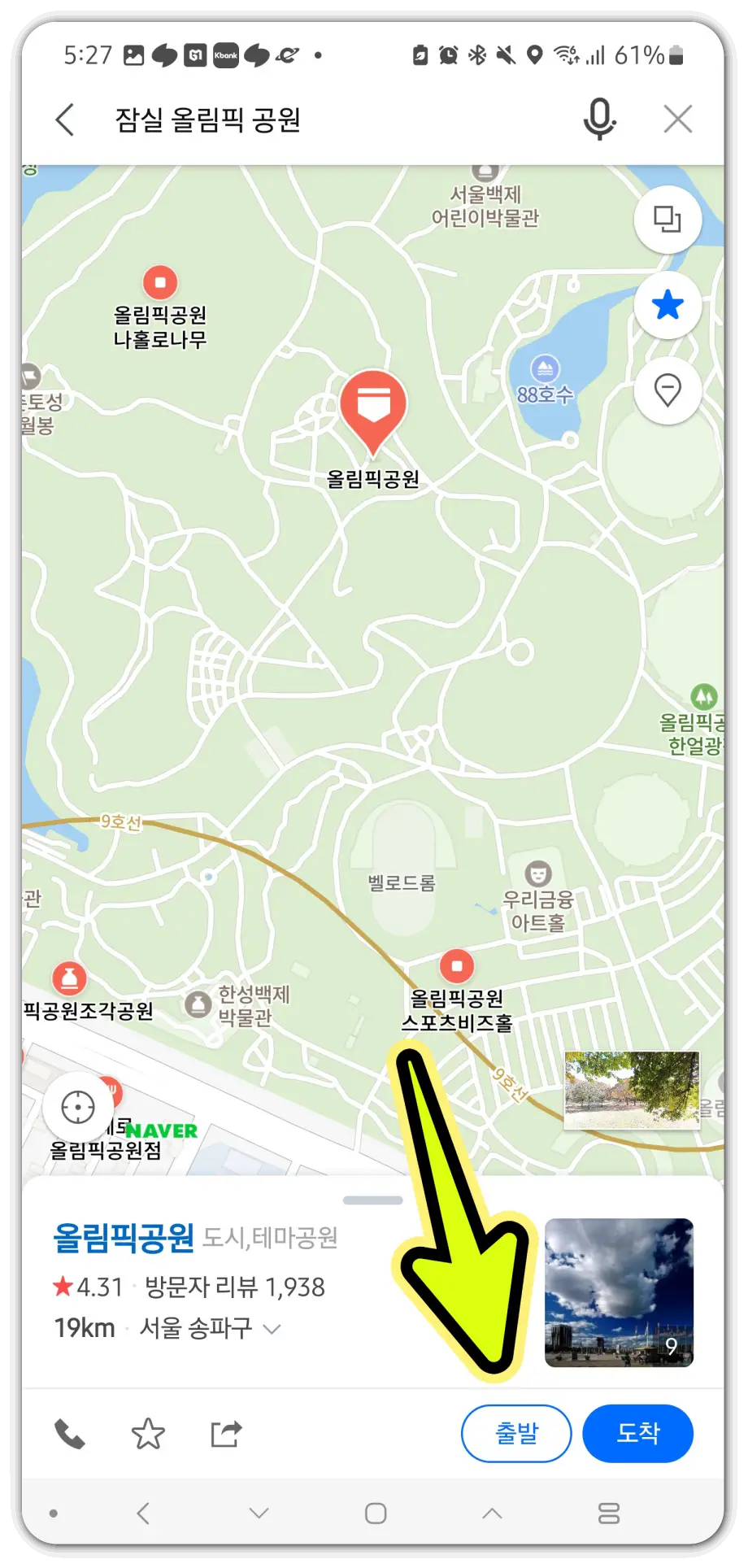Toggle the star to bookmark 올림픽공원

pos(148,1434)
